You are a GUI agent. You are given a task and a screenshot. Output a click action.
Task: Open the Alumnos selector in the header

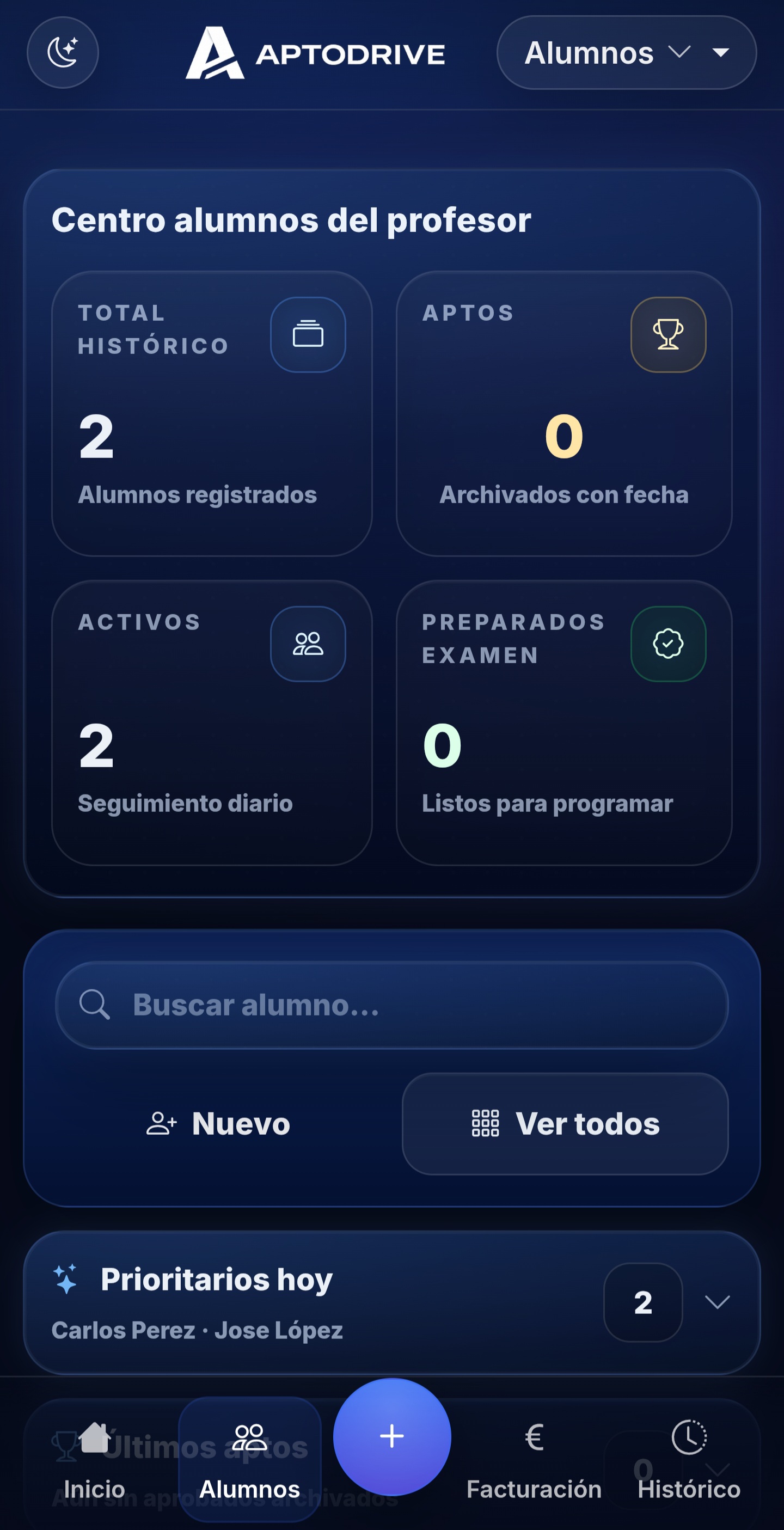pos(627,53)
